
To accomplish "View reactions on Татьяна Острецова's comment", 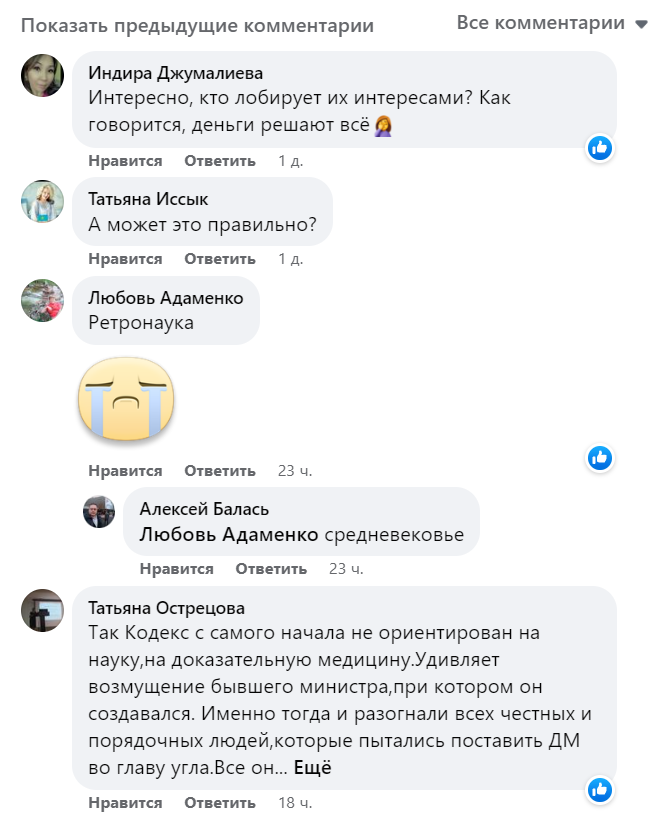I will 599,789.
